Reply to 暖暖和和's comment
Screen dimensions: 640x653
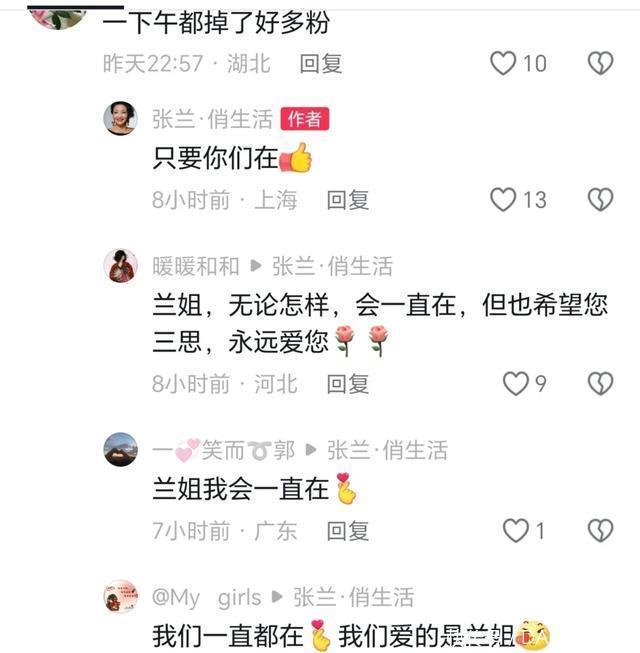coord(348,383)
